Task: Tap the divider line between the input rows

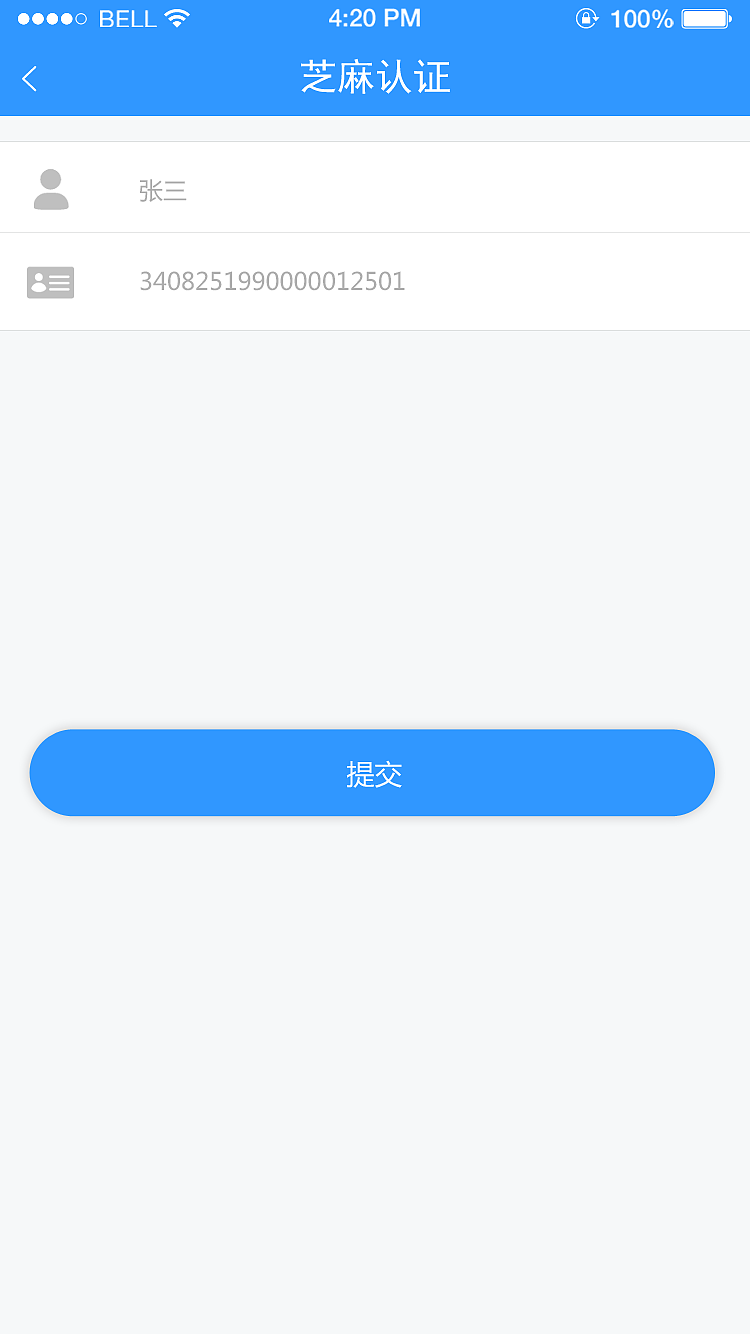Action: [375, 234]
